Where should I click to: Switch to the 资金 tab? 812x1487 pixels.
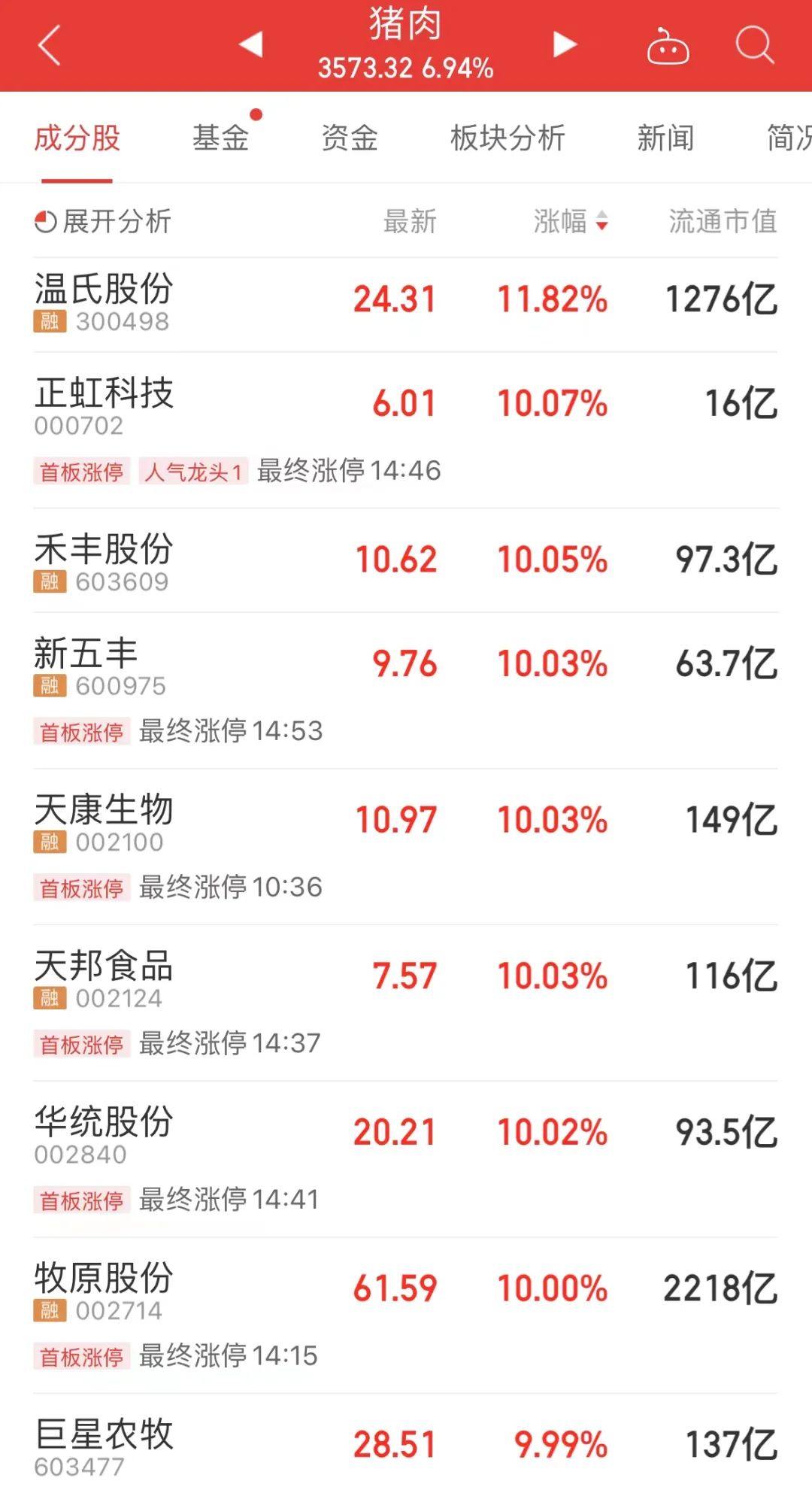coord(350,138)
